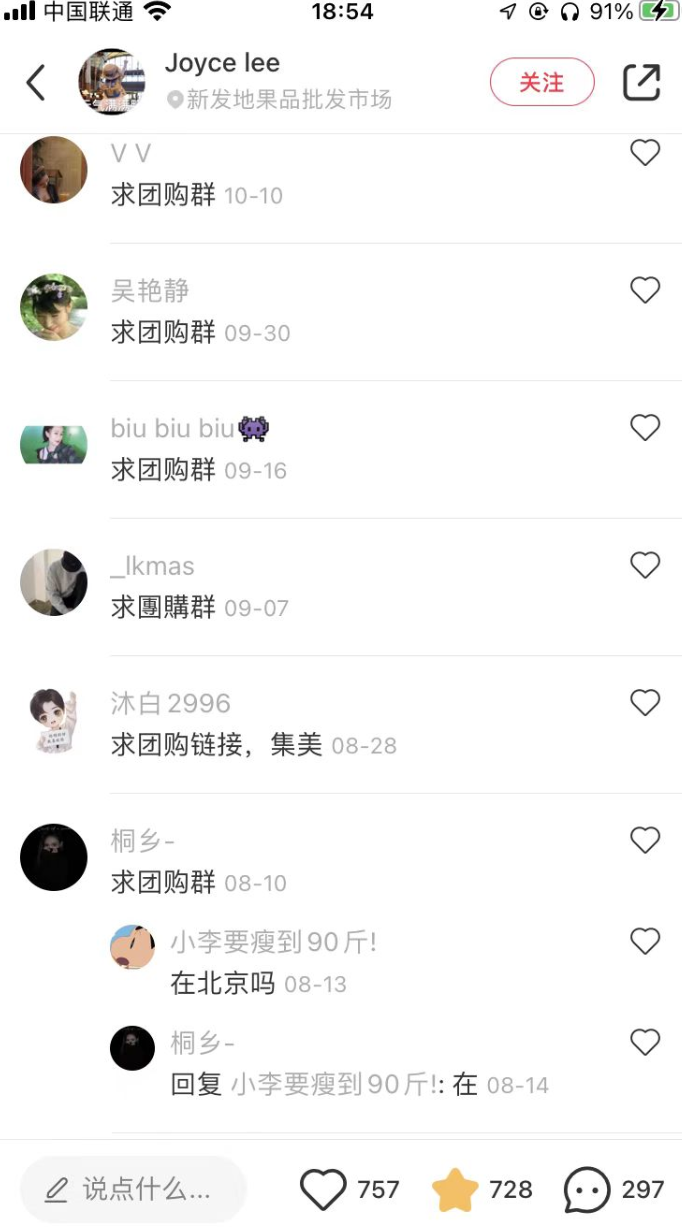Like 沐白2996's comment
Viewport: 682px width, 1228px height.
(x=645, y=703)
